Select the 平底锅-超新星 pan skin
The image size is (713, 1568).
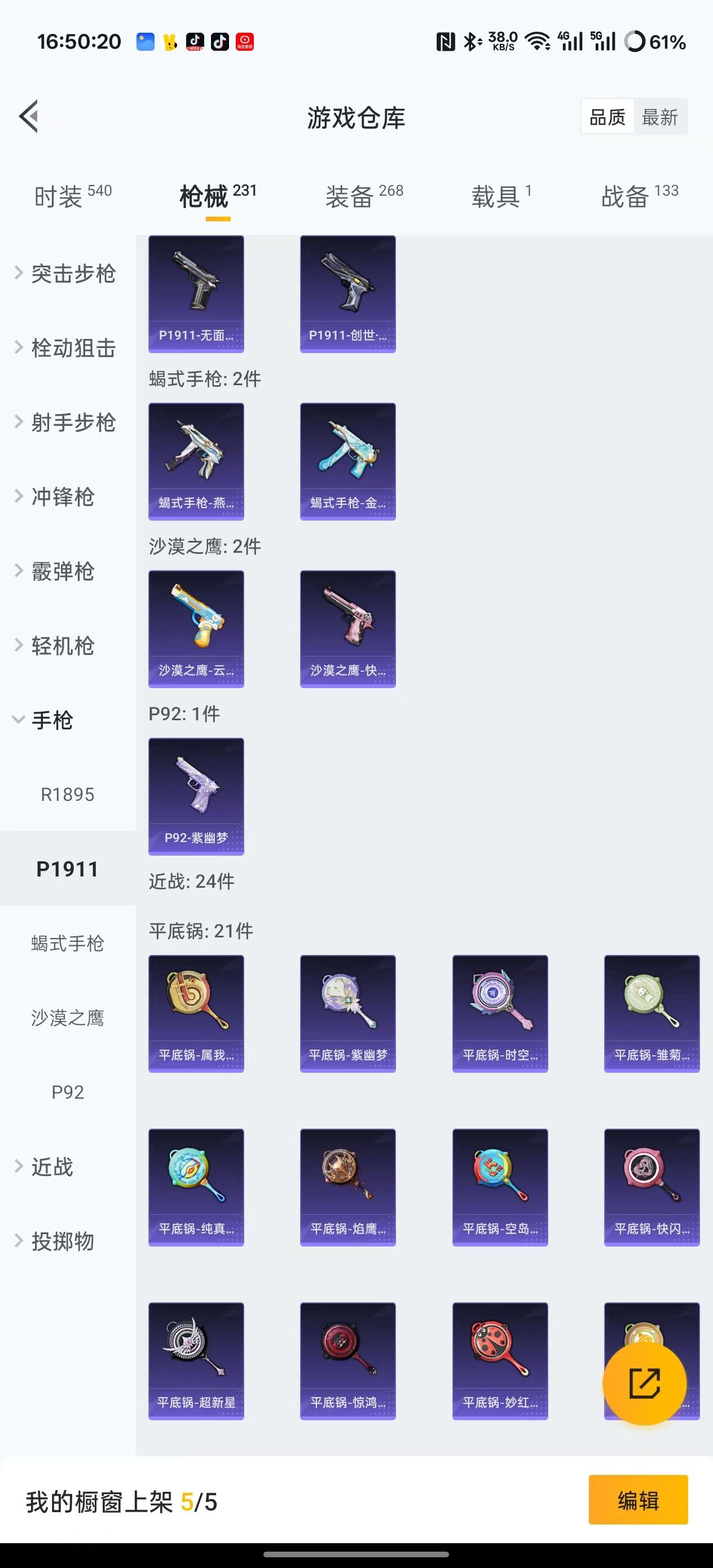[x=196, y=1360]
